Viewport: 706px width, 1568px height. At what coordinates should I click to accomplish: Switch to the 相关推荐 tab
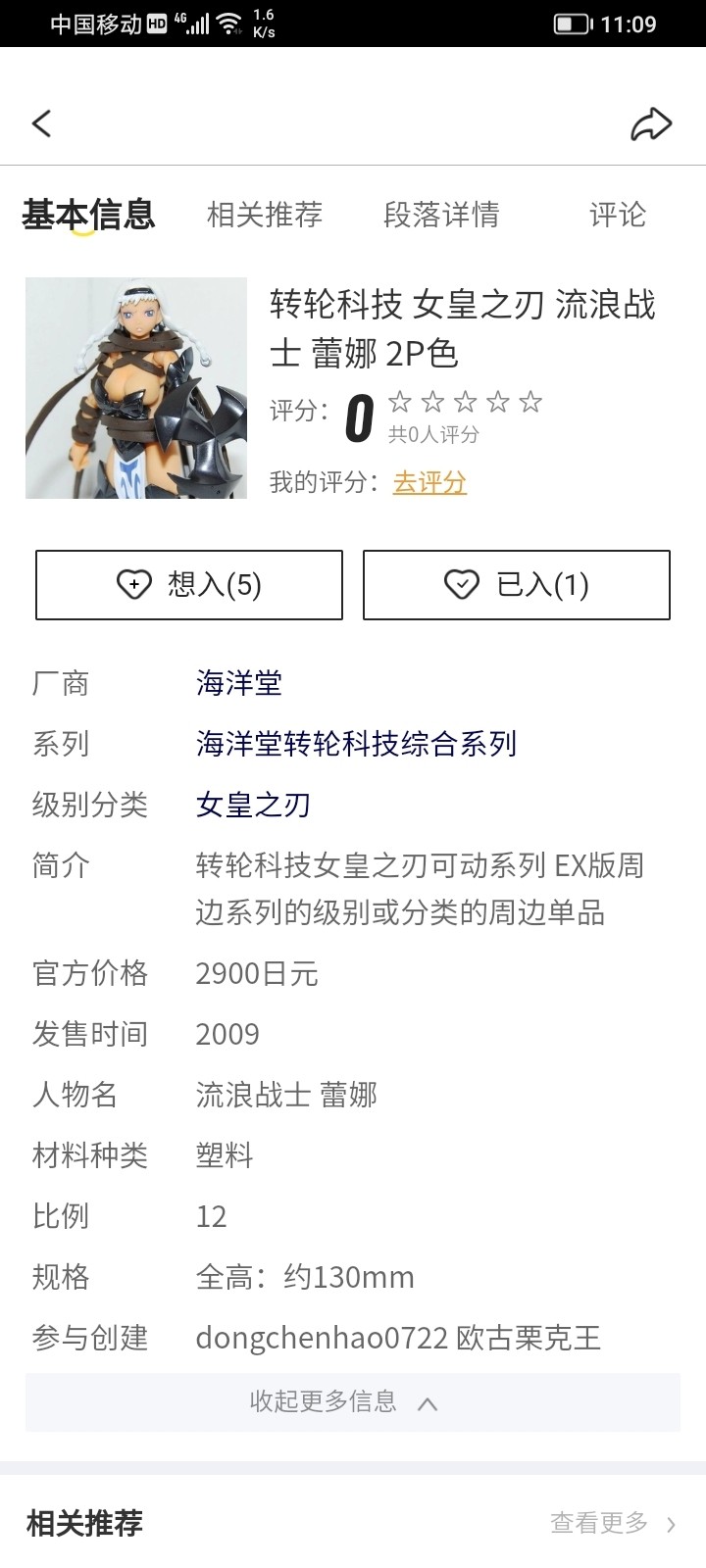[x=265, y=215]
